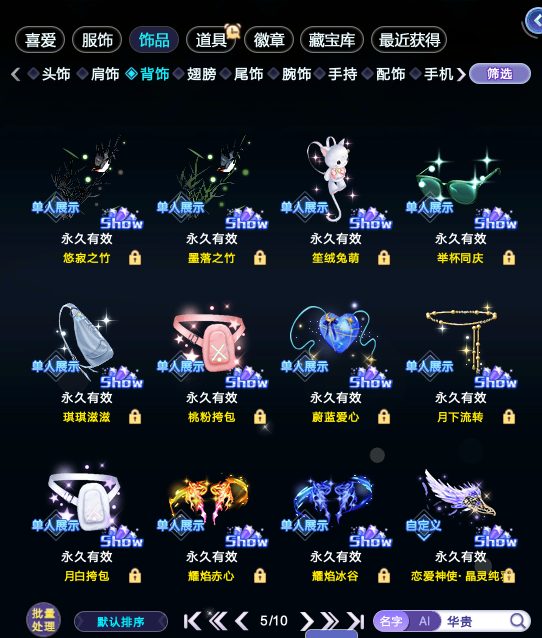Choose the 桃粉挎包 item
The height and width of the screenshot is (638, 542).
click(x=211, y=362)
